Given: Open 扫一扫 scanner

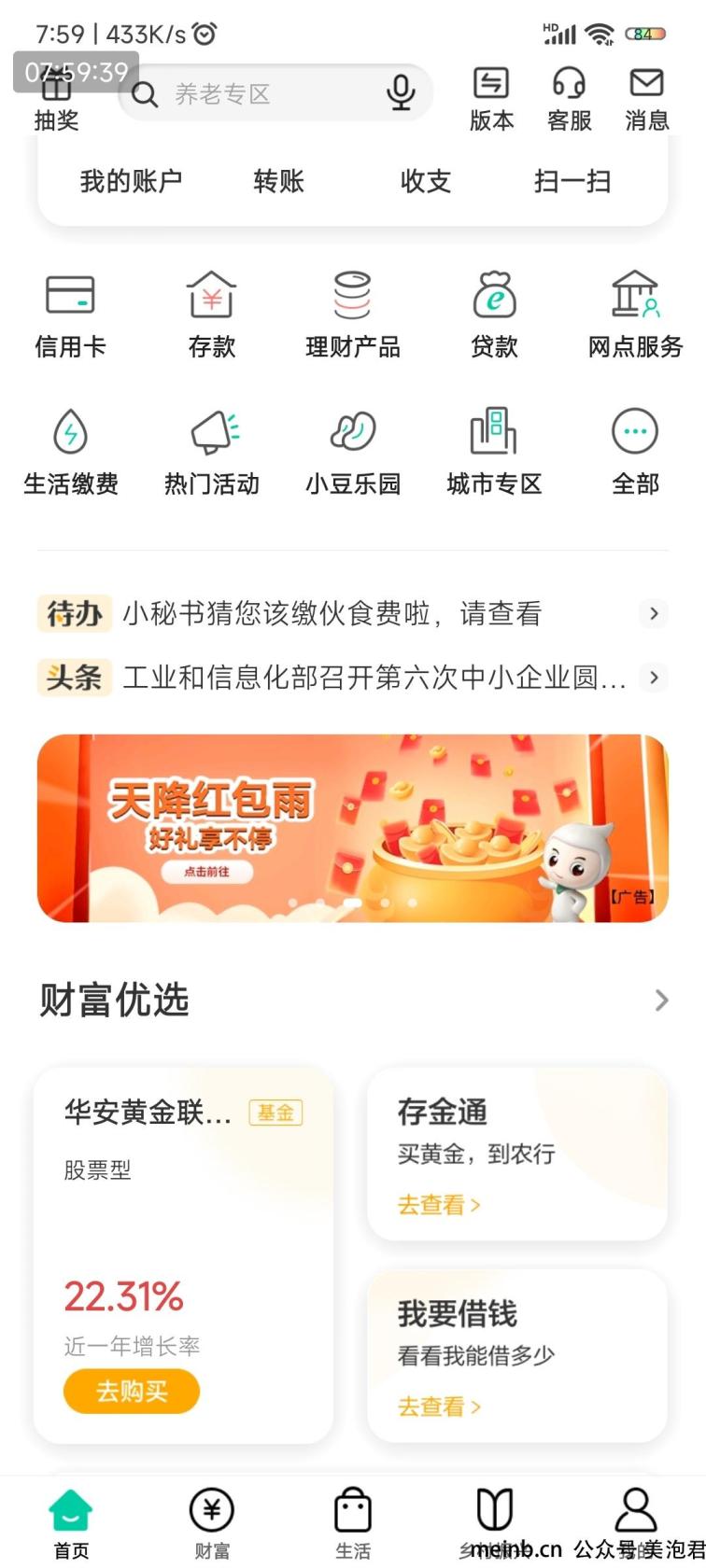Looking at the screenshot, I should pos(572,181).
